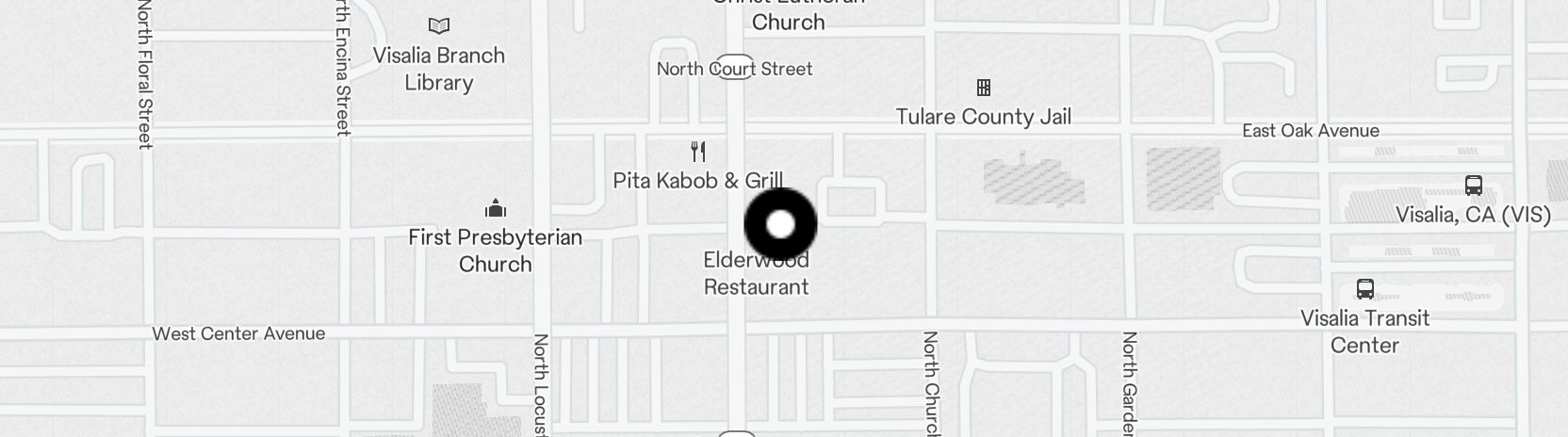Image resolution: width=1568 pixels, height=437 pixels.
Task: Select the Visalia, CA (VIS) station marker
Action: pos(1473,186)
